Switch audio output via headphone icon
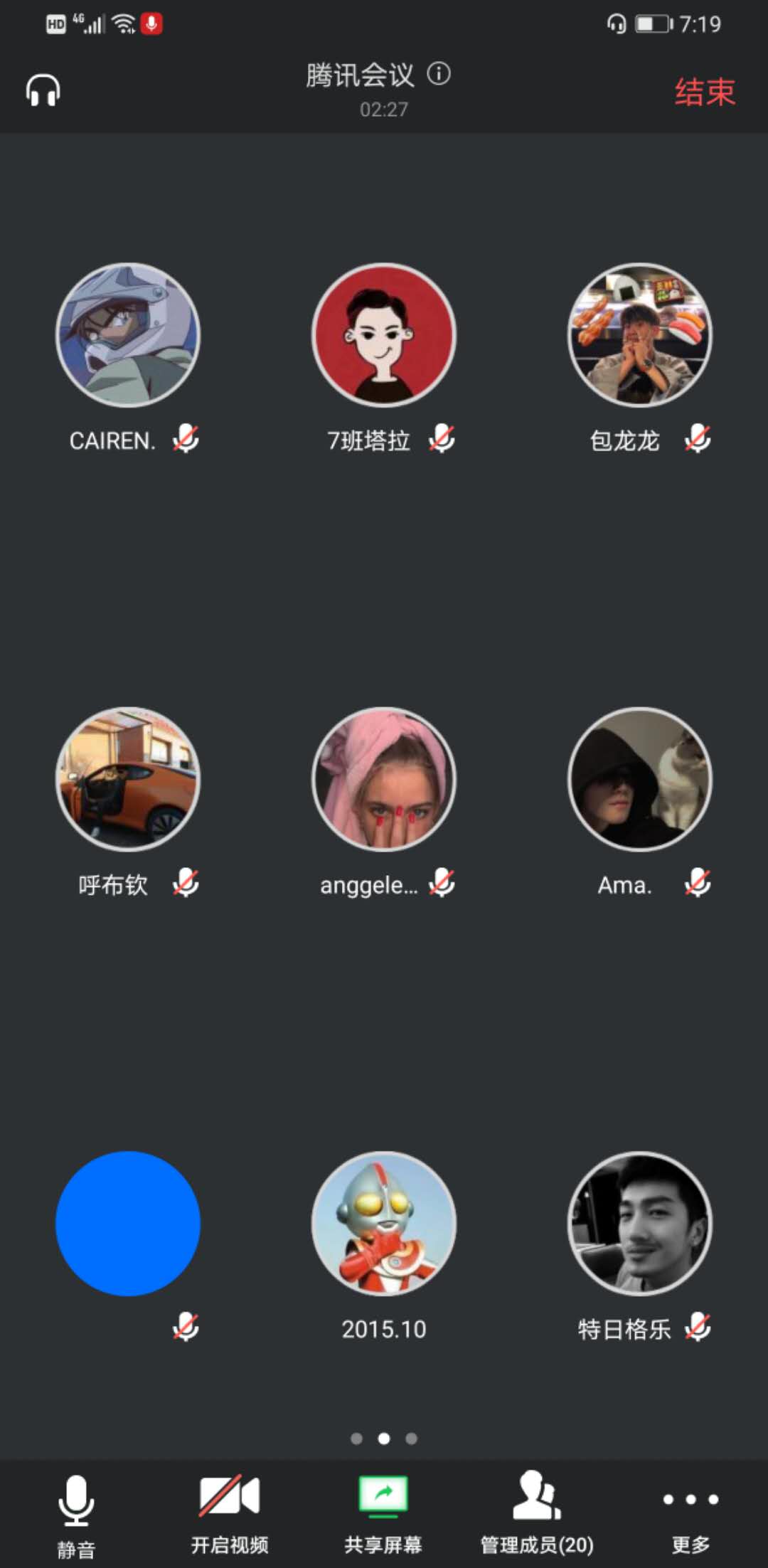Viewport: 768px width, 1568px height. (43, 90)
